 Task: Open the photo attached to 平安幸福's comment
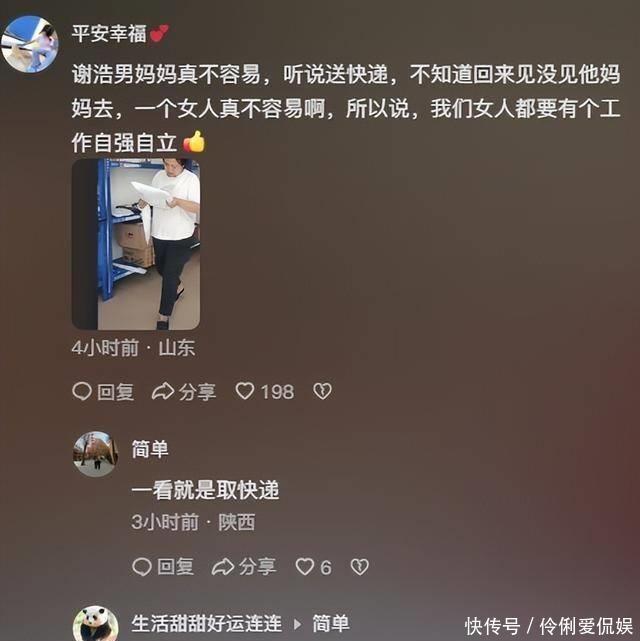point(135,244)
